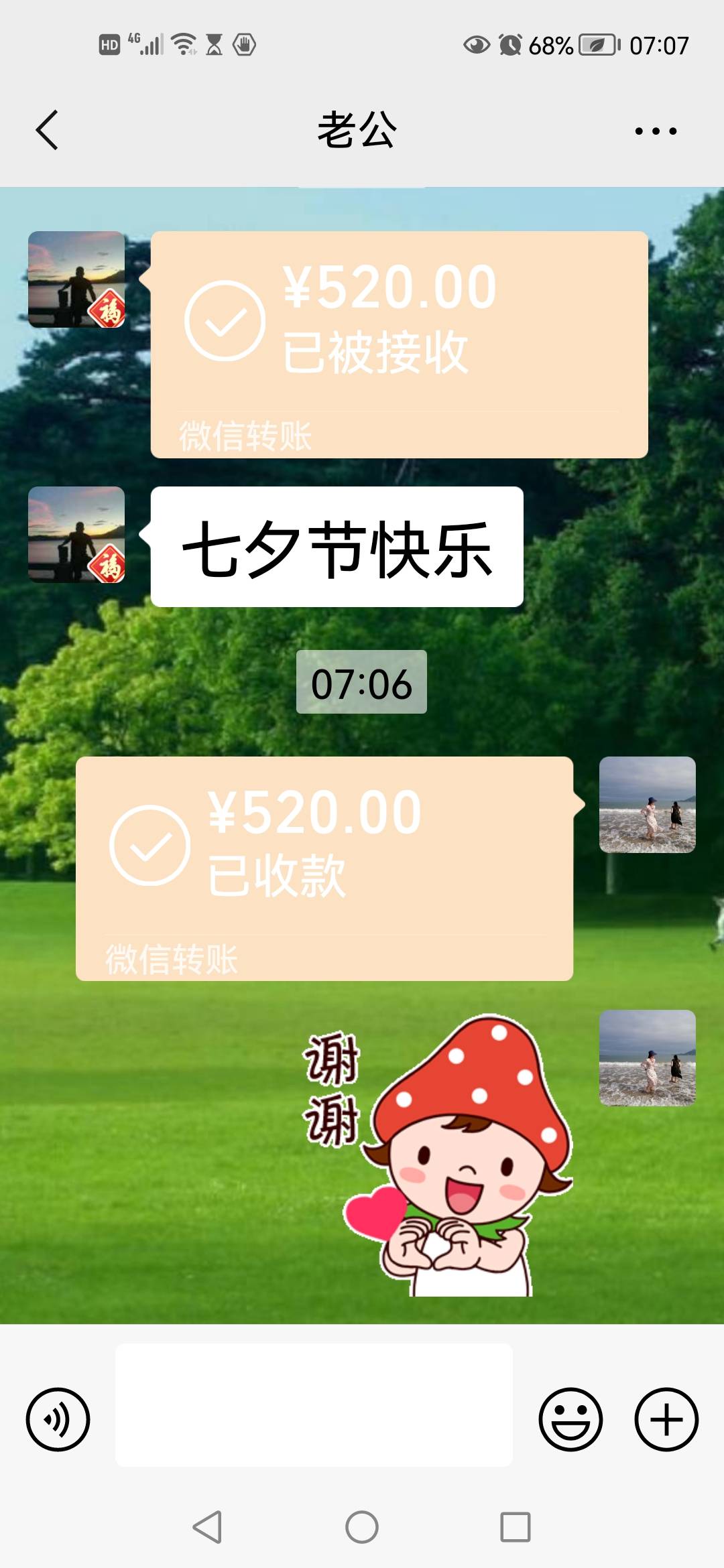
Task: Tap the 07:06 timestamp label
Action: (x=361, y=683)
